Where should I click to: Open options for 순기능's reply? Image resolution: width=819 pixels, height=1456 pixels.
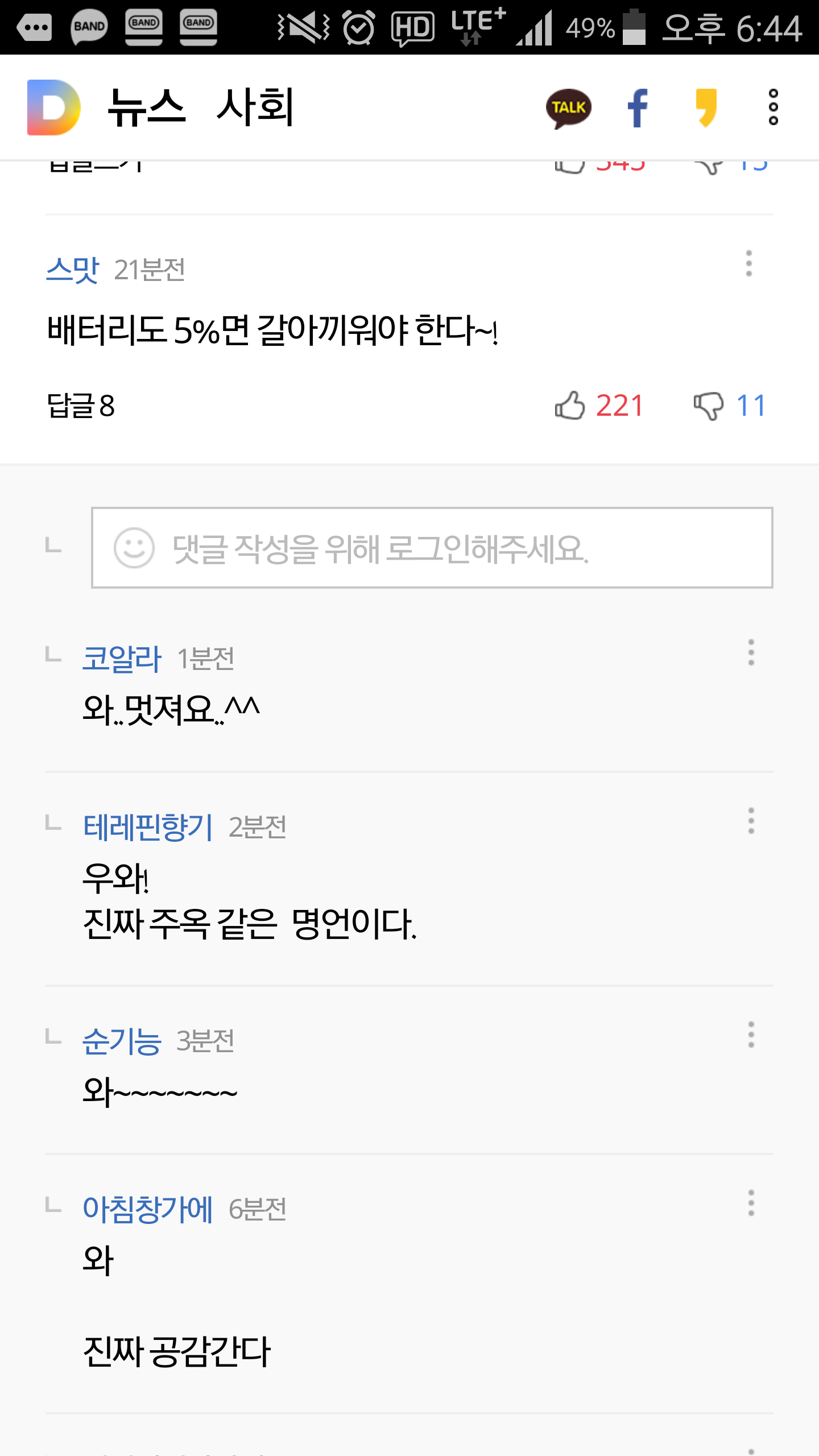tap(751, 1035)
